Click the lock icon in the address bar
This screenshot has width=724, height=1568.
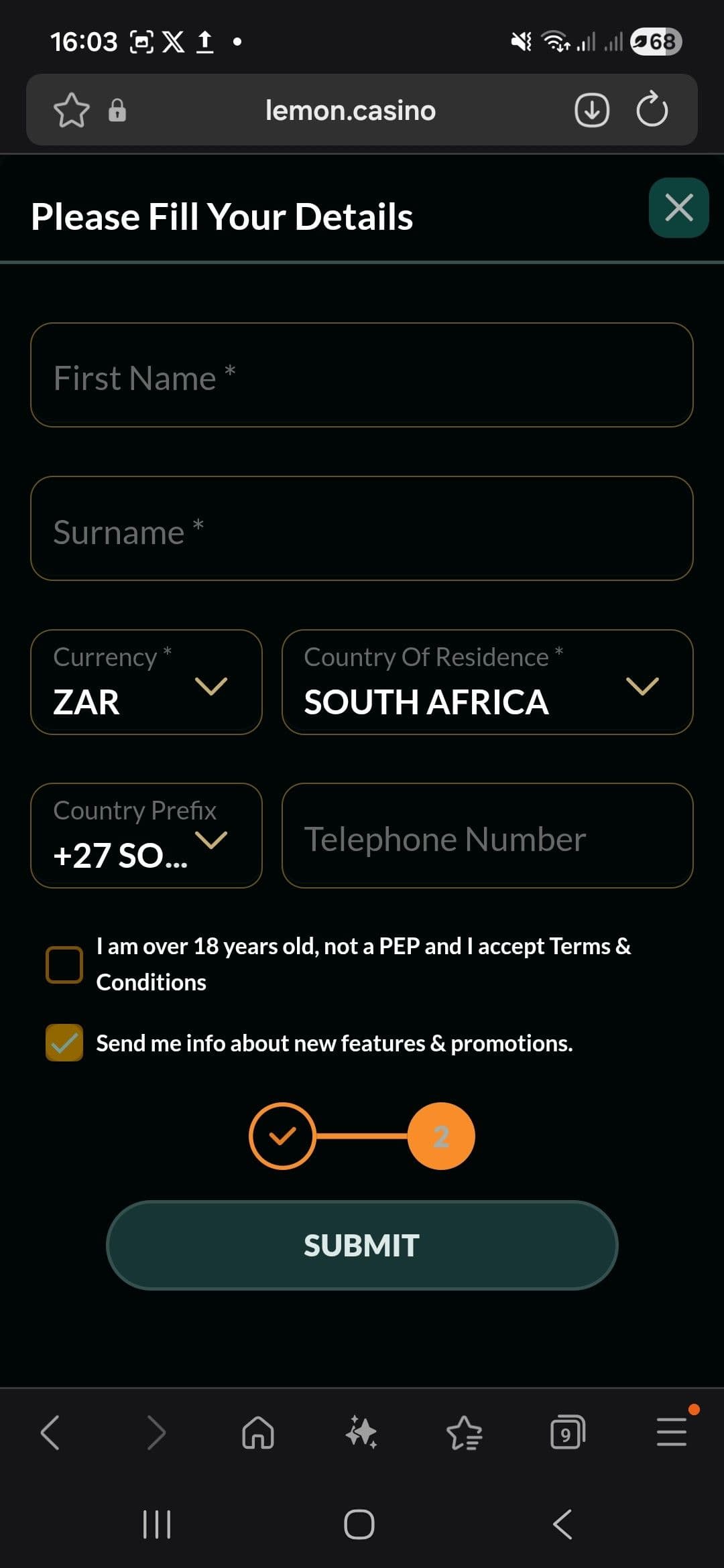(x=117, y=111)
